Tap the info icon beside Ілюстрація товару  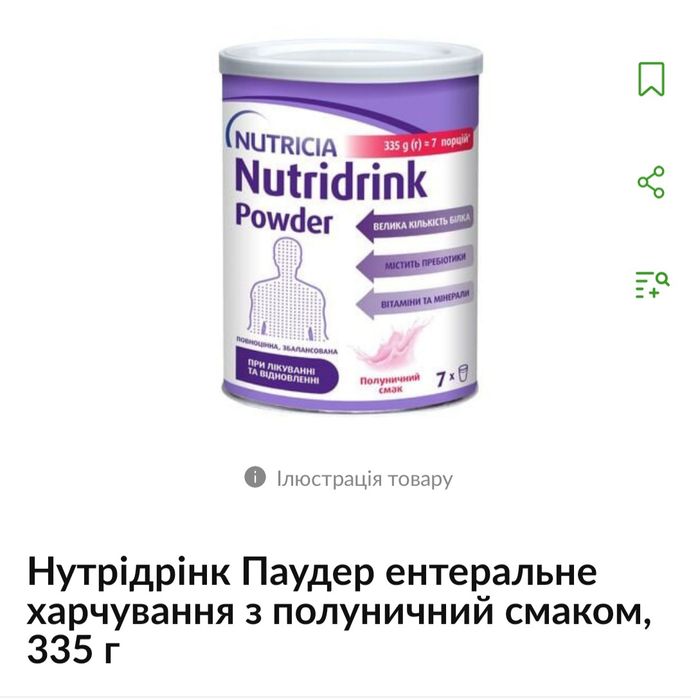pos(256,478)
